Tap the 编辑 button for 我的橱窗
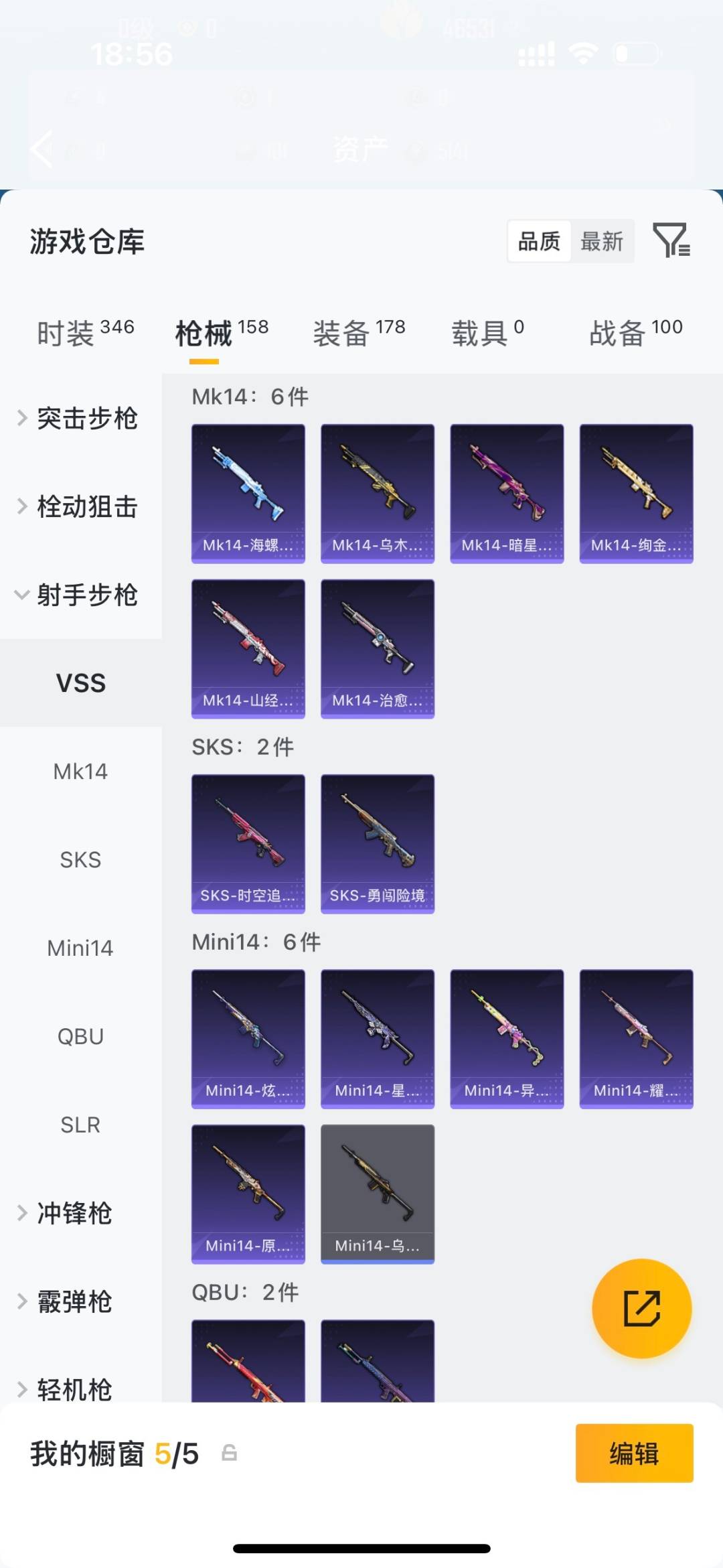Screen dimensions: 723x1568 [x=634, y=1455]
